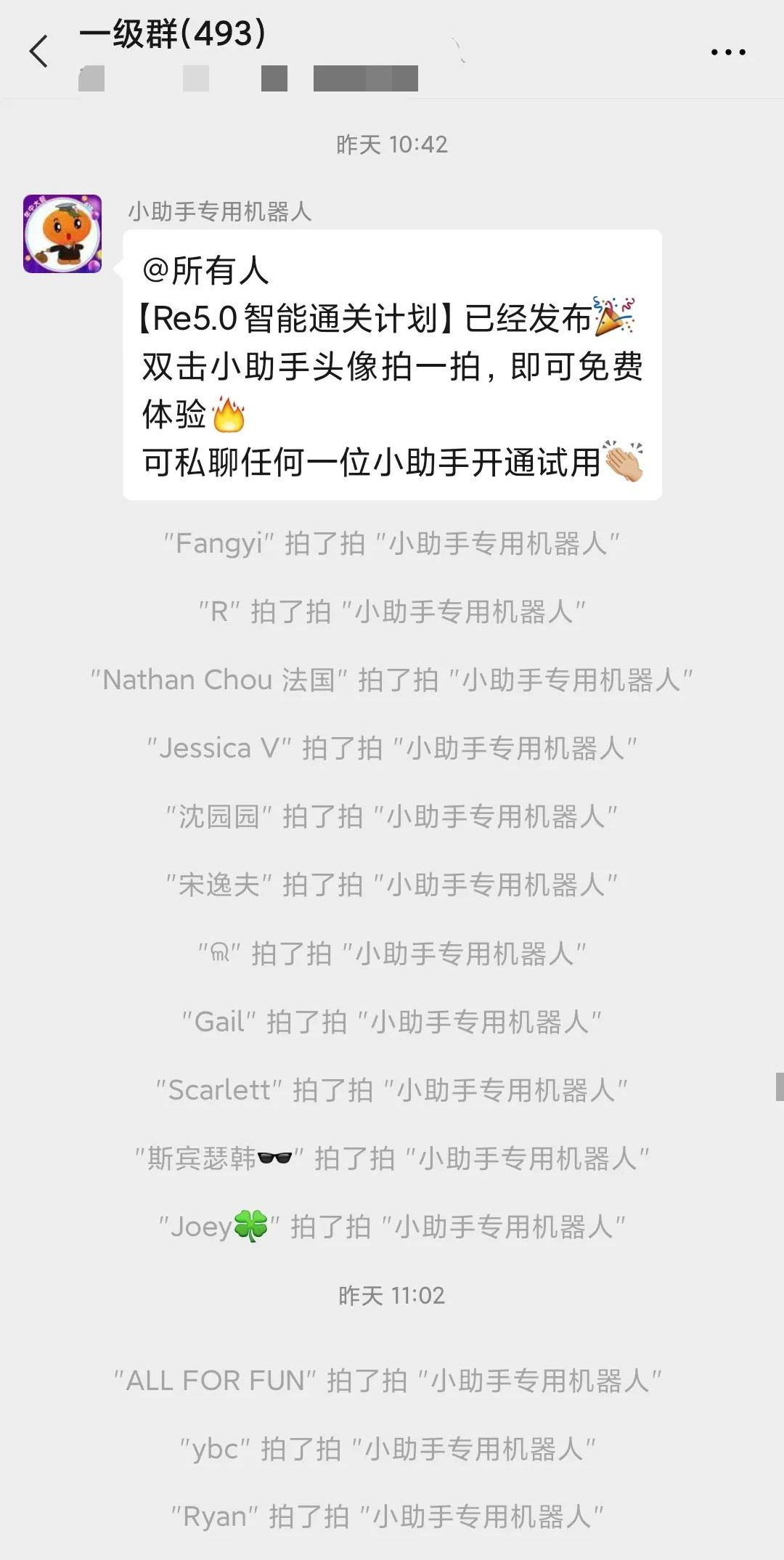784x1560 pixels.
Task: Go back from the group chat
Action: pos(39,52)
